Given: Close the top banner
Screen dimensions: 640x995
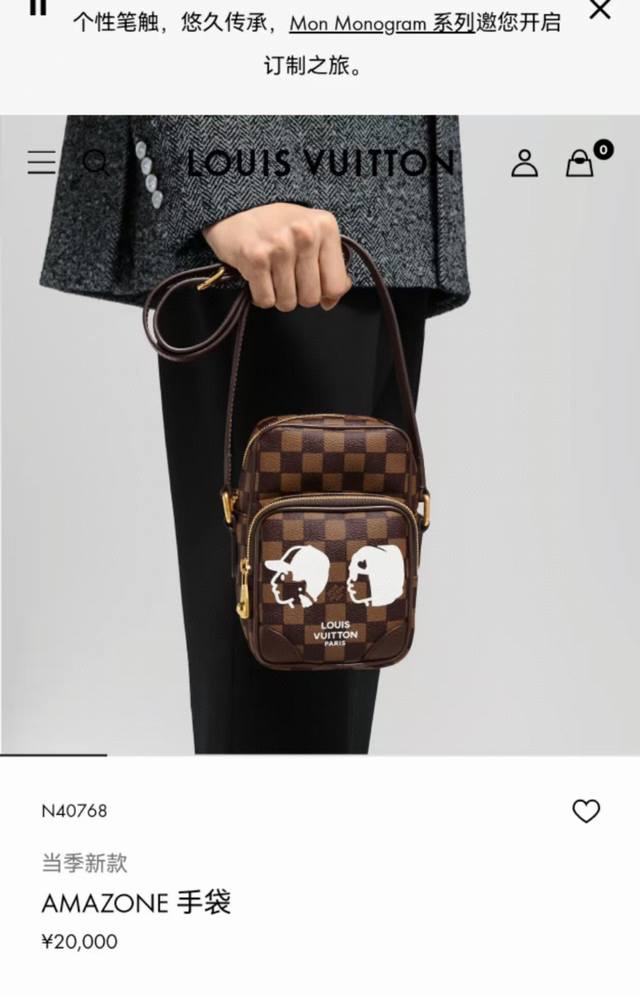Looking at the screenshot, I should (x=599, y=10).
